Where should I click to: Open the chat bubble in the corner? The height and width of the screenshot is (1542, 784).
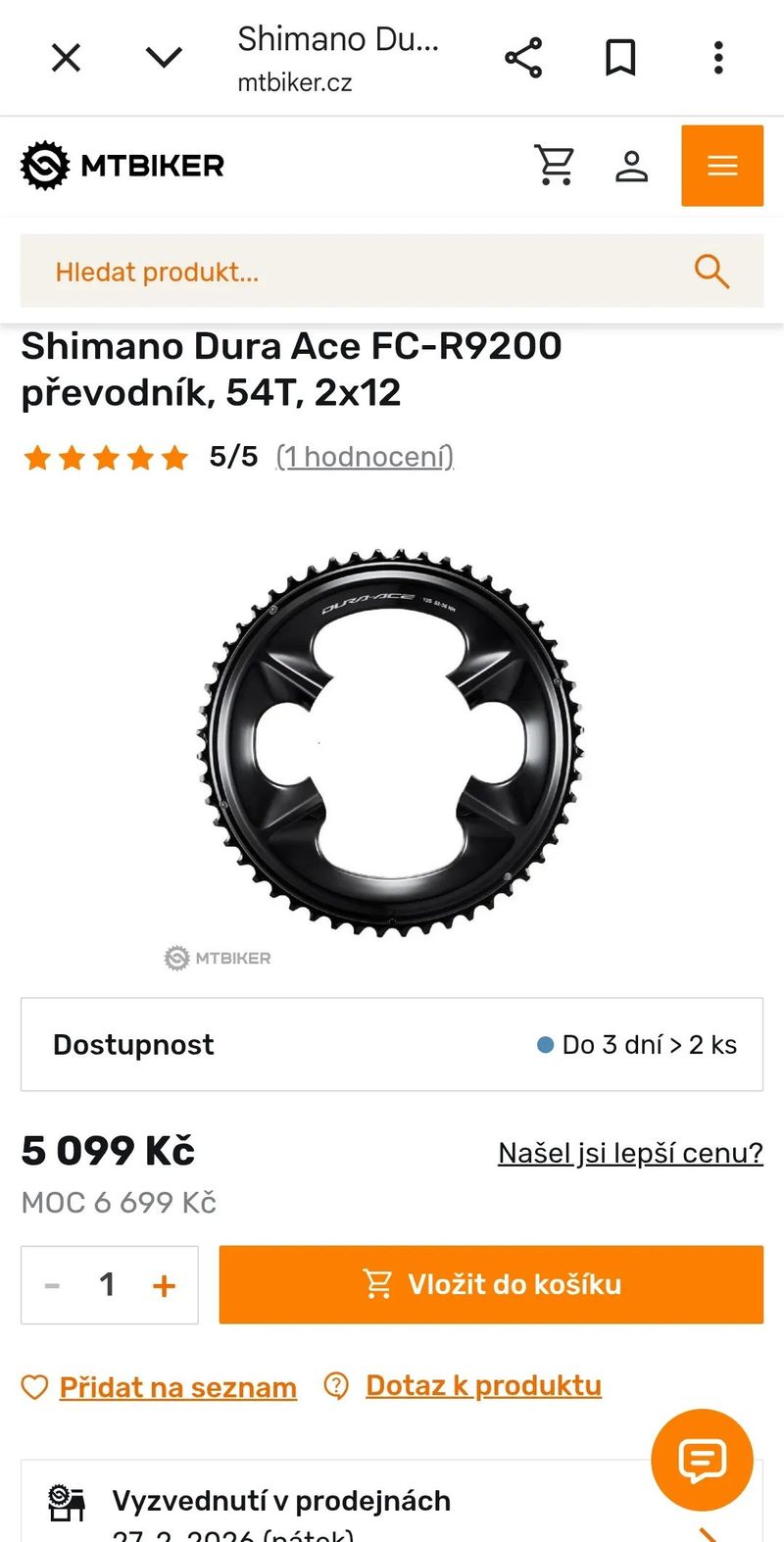click(x=702, y=1460)
